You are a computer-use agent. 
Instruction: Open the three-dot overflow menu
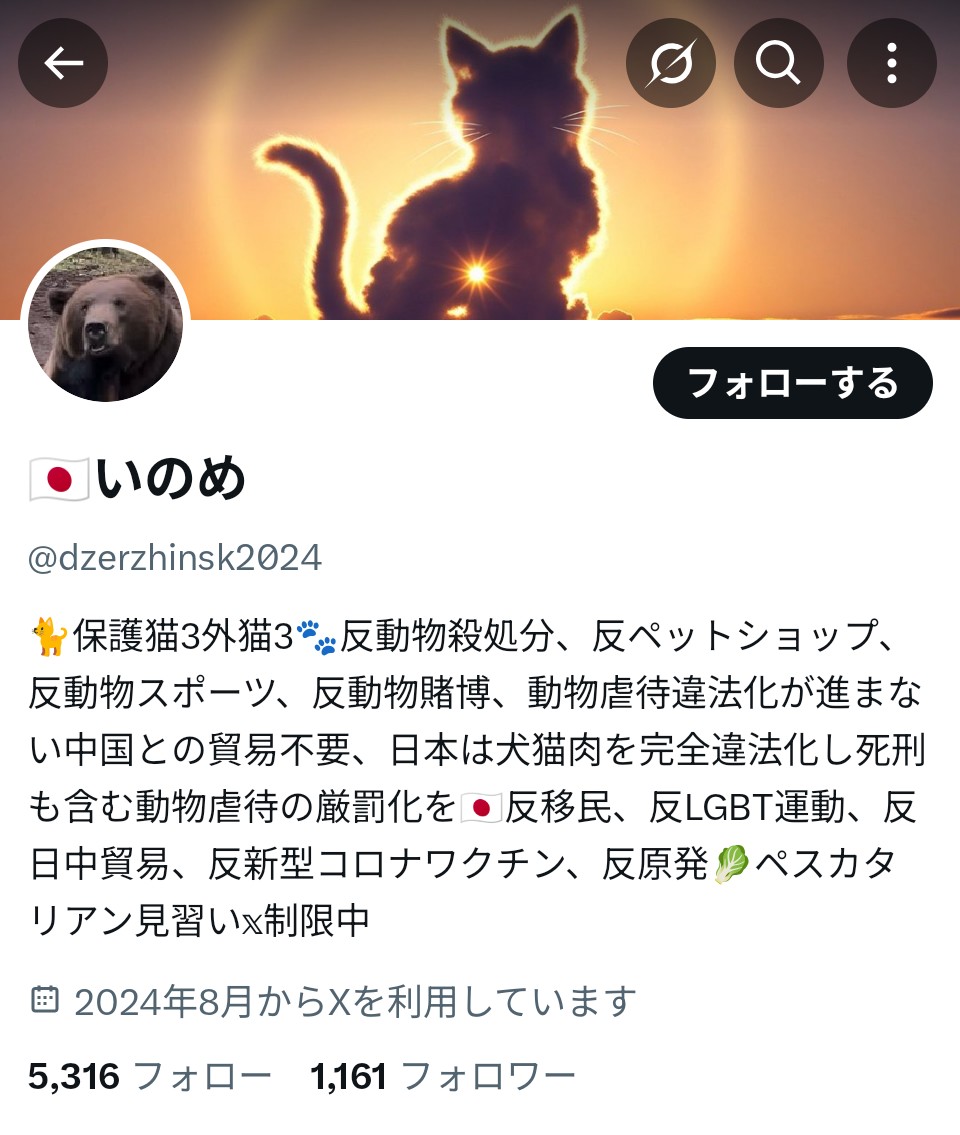pos(891,64)
